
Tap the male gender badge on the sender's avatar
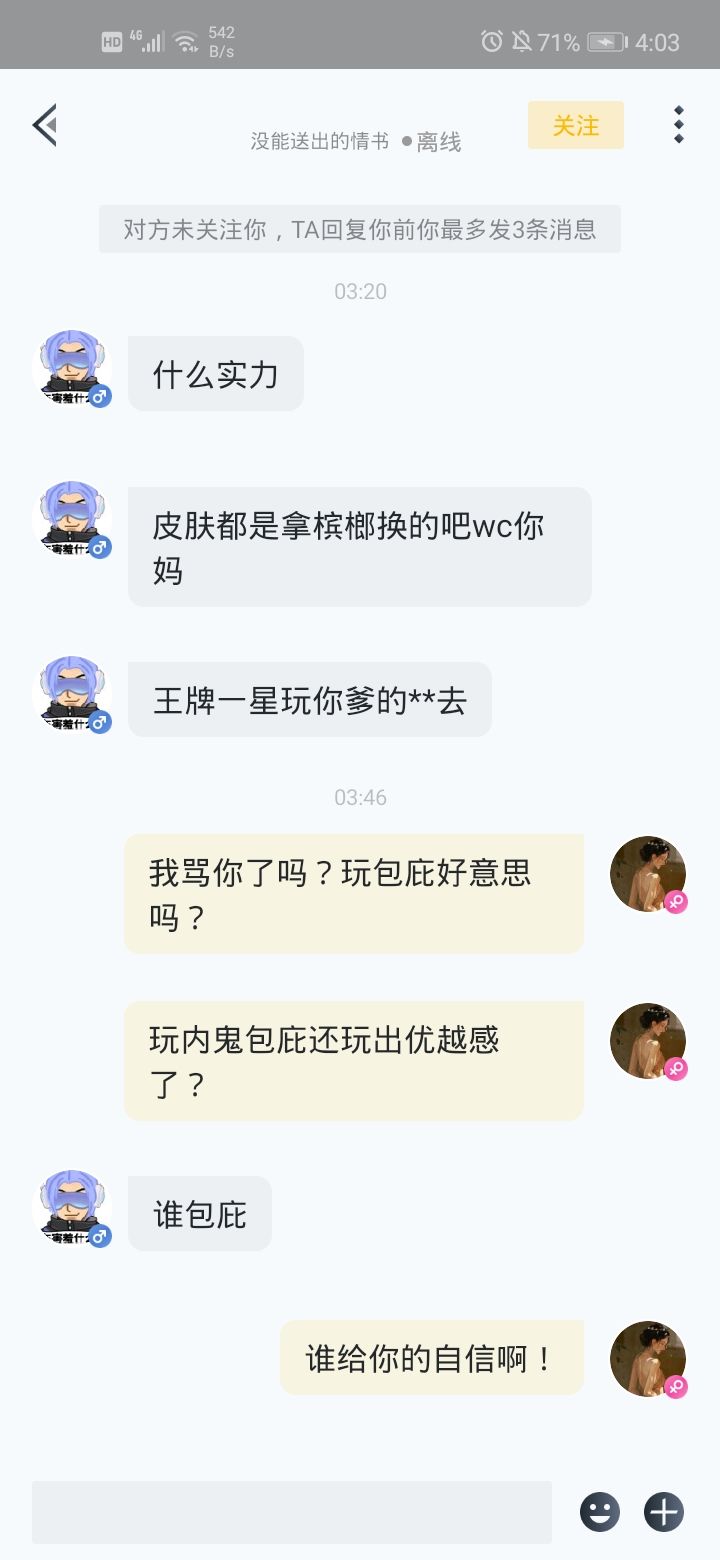98,397
